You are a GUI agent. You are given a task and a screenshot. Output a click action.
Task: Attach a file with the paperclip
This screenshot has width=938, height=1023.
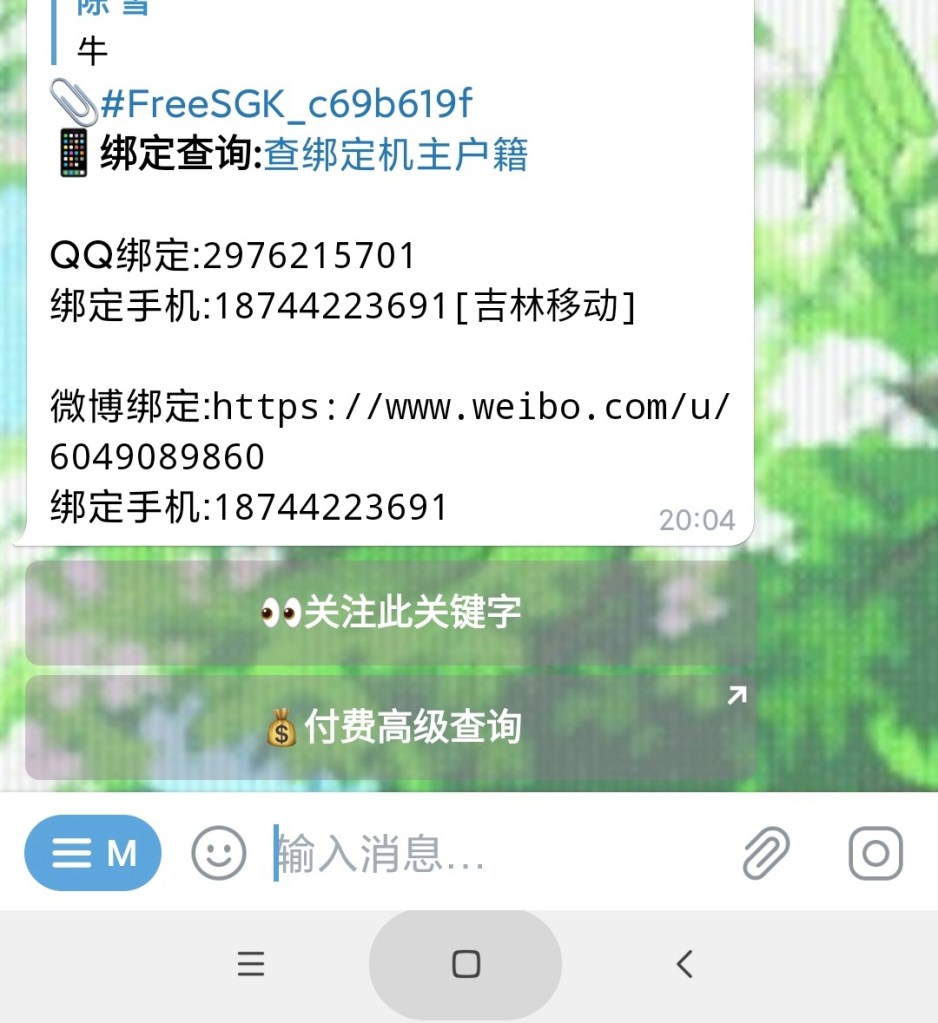[766, 853]
